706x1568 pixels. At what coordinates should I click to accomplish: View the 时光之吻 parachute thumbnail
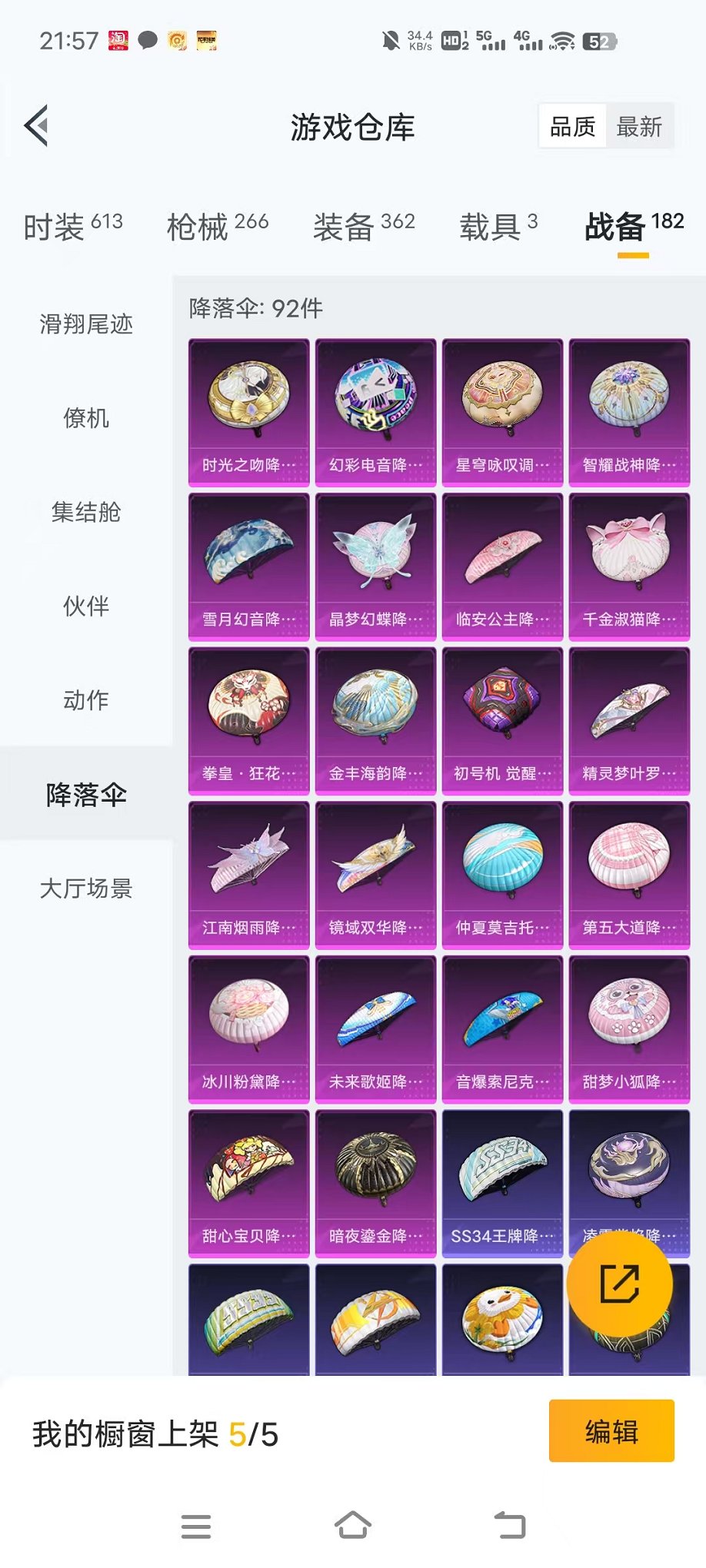pyautogui.click(x=248, y=410)
